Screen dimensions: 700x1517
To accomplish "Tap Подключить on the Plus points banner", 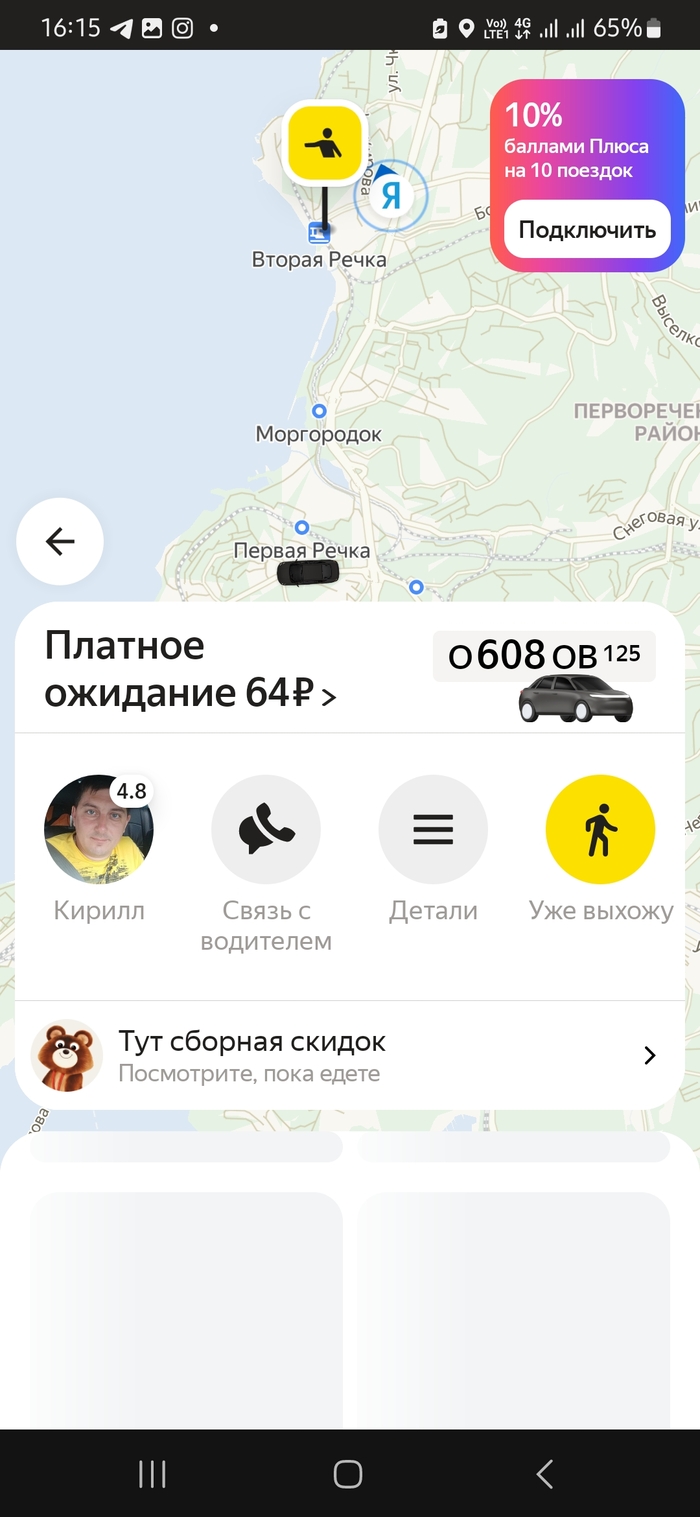I will point(587,230).
